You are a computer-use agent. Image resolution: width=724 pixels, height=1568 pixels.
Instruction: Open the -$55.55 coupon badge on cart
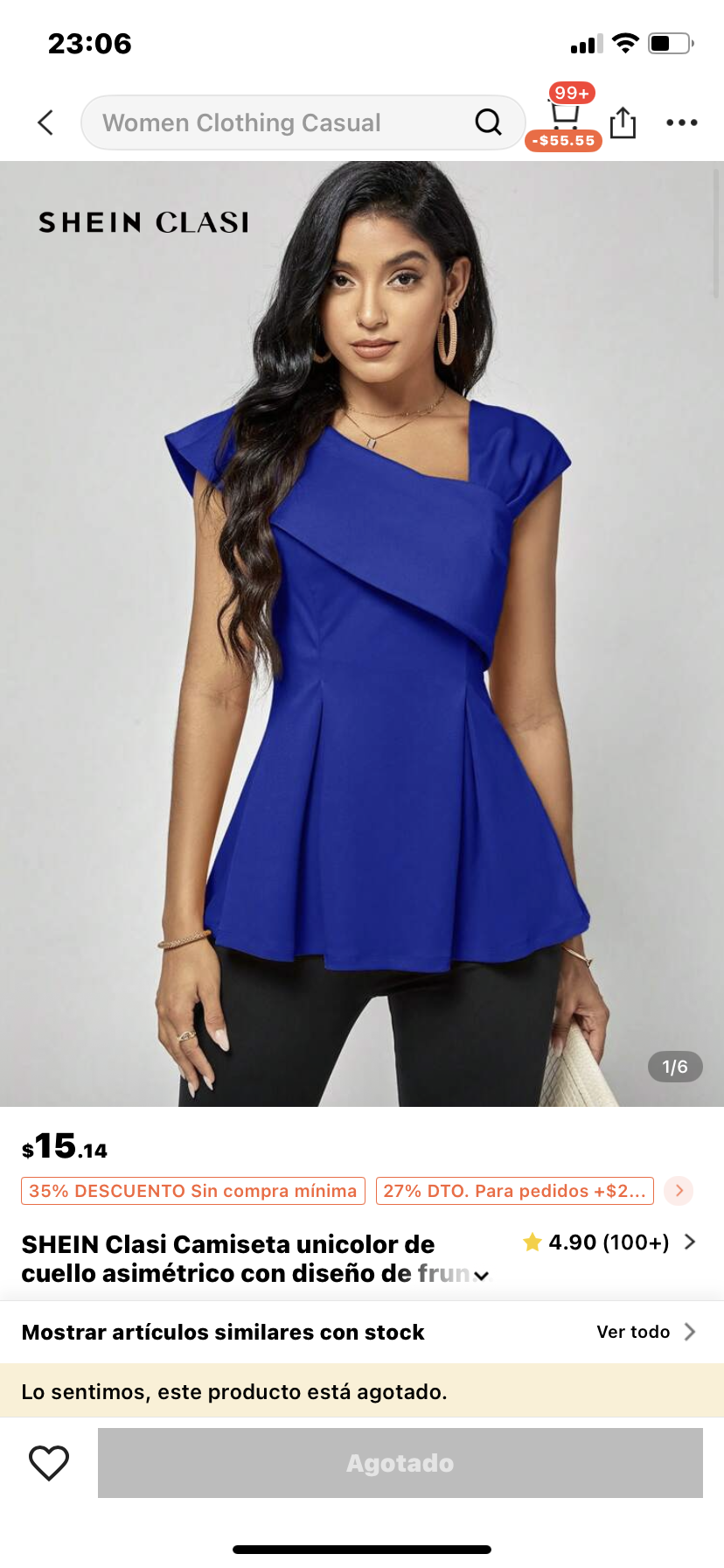(x=564, y=140)
